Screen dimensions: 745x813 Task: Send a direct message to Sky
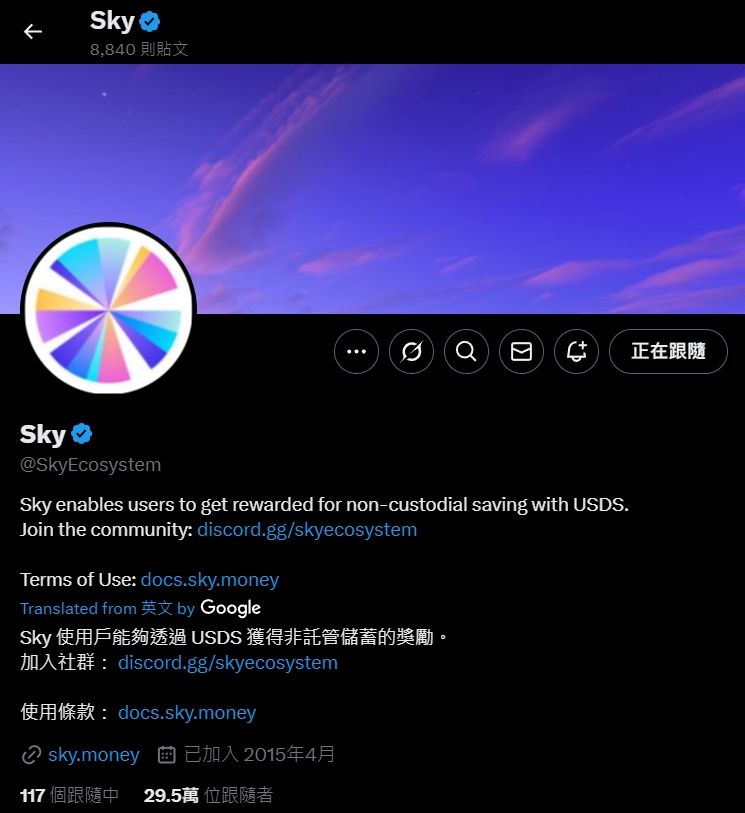pos(521,352)
